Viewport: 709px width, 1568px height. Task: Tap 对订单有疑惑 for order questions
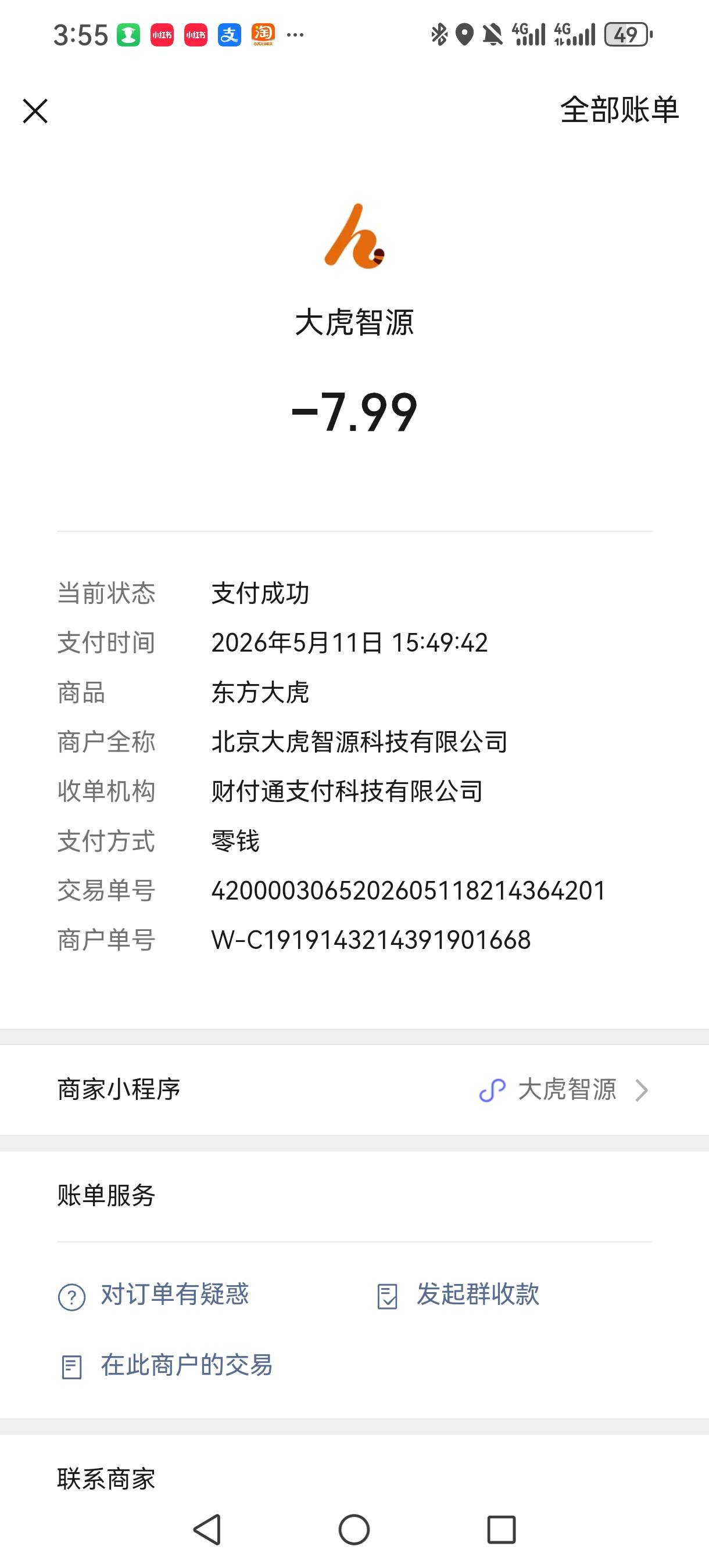pos(153,1294)
